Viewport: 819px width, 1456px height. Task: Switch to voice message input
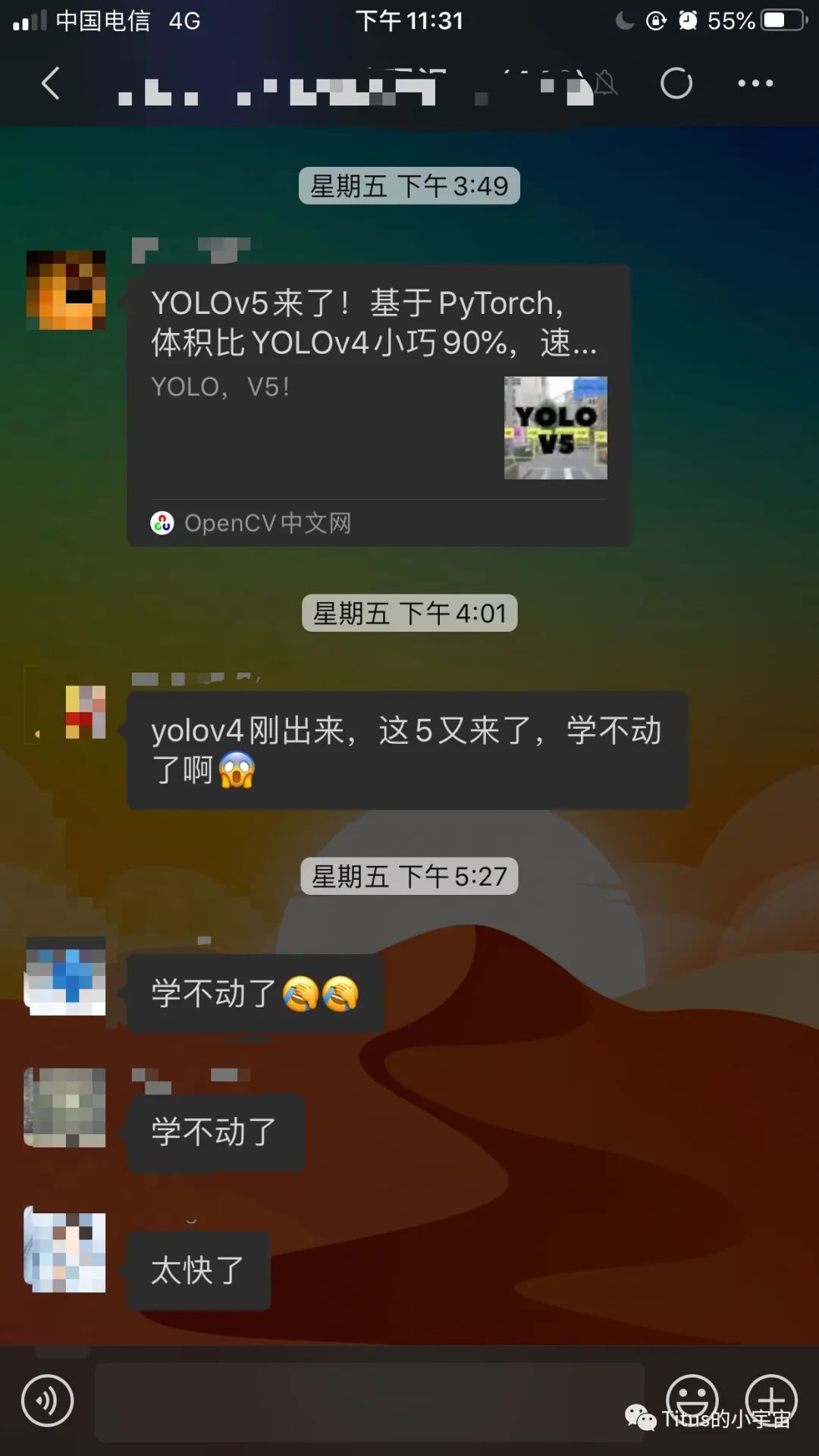(47, 1400)
